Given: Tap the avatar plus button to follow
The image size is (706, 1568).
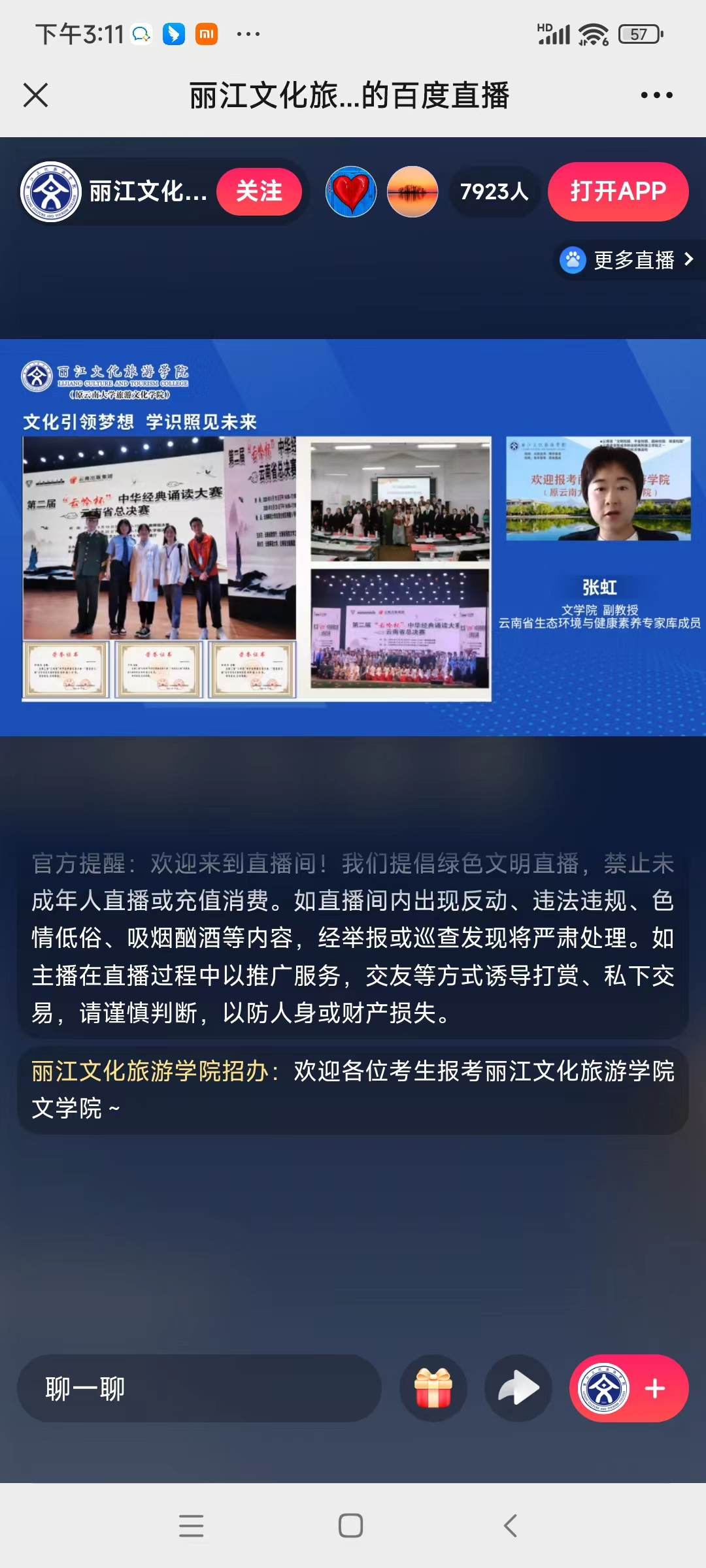Looking at the screenshot, I should point(628,1388).
